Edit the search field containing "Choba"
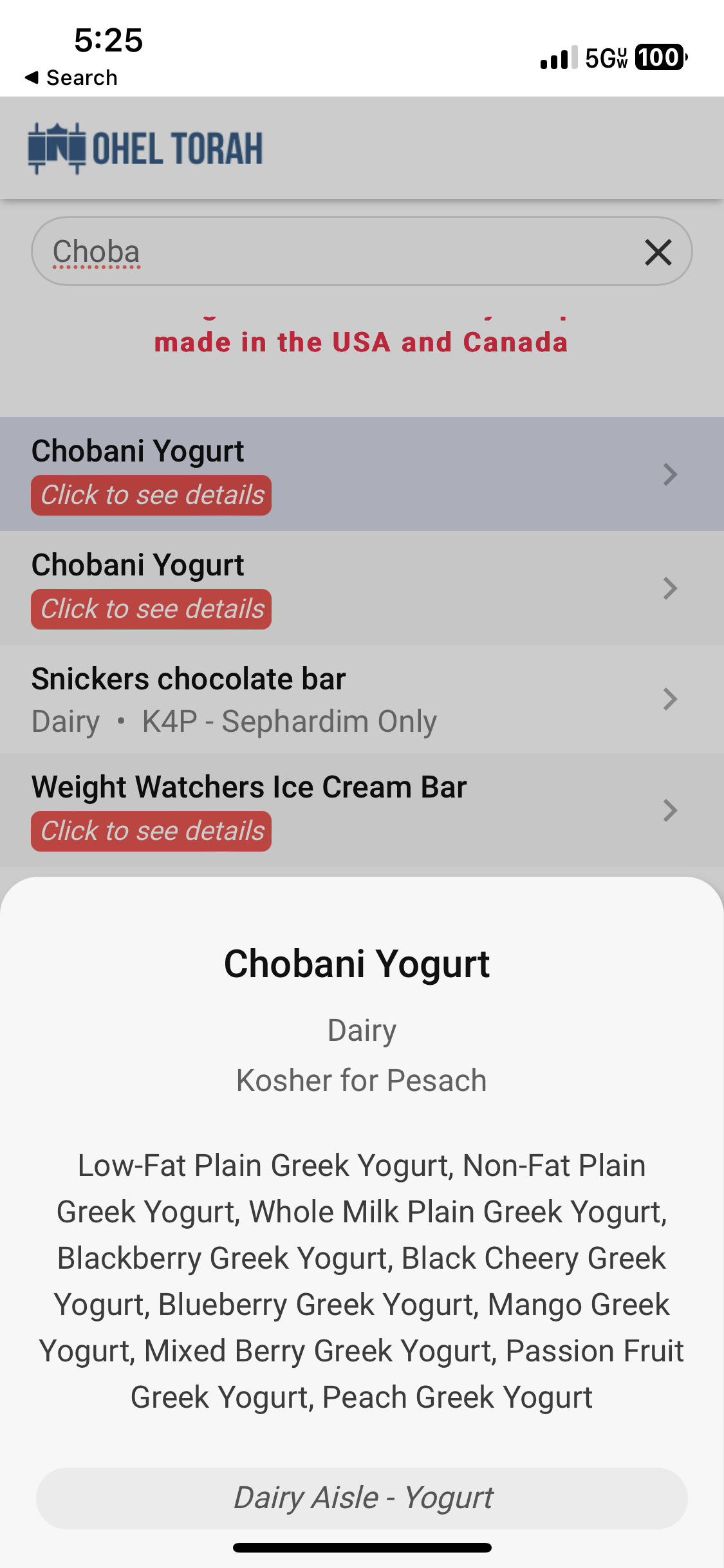Screen dimensions: 724x1568 [322, 252]
